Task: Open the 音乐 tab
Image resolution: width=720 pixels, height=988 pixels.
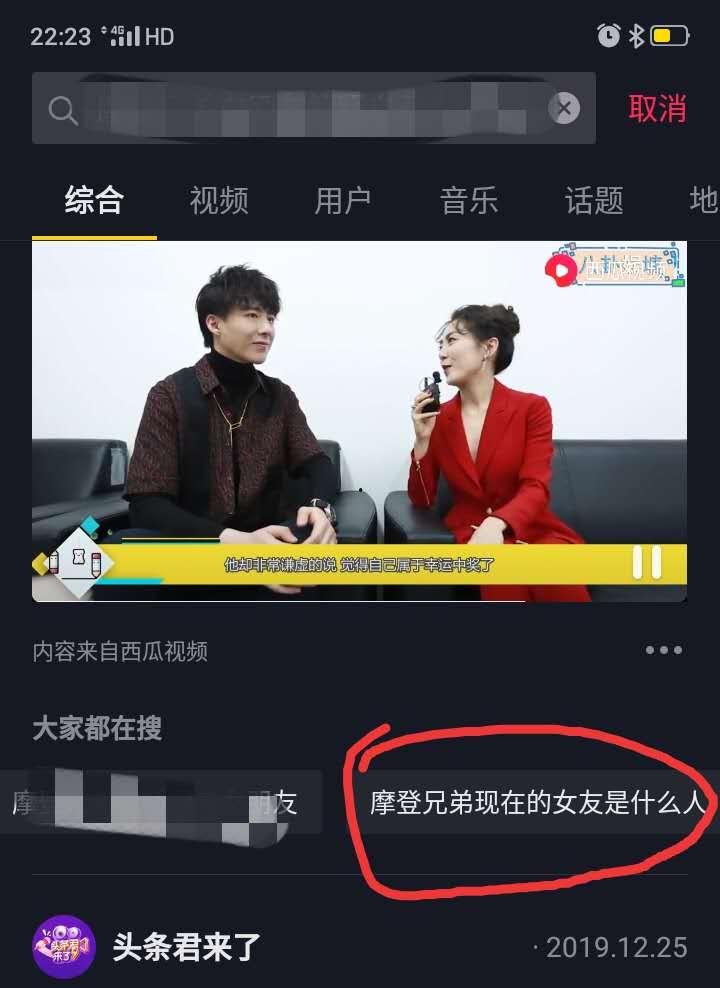Action: pyautogui.click(x=469, y=202)
